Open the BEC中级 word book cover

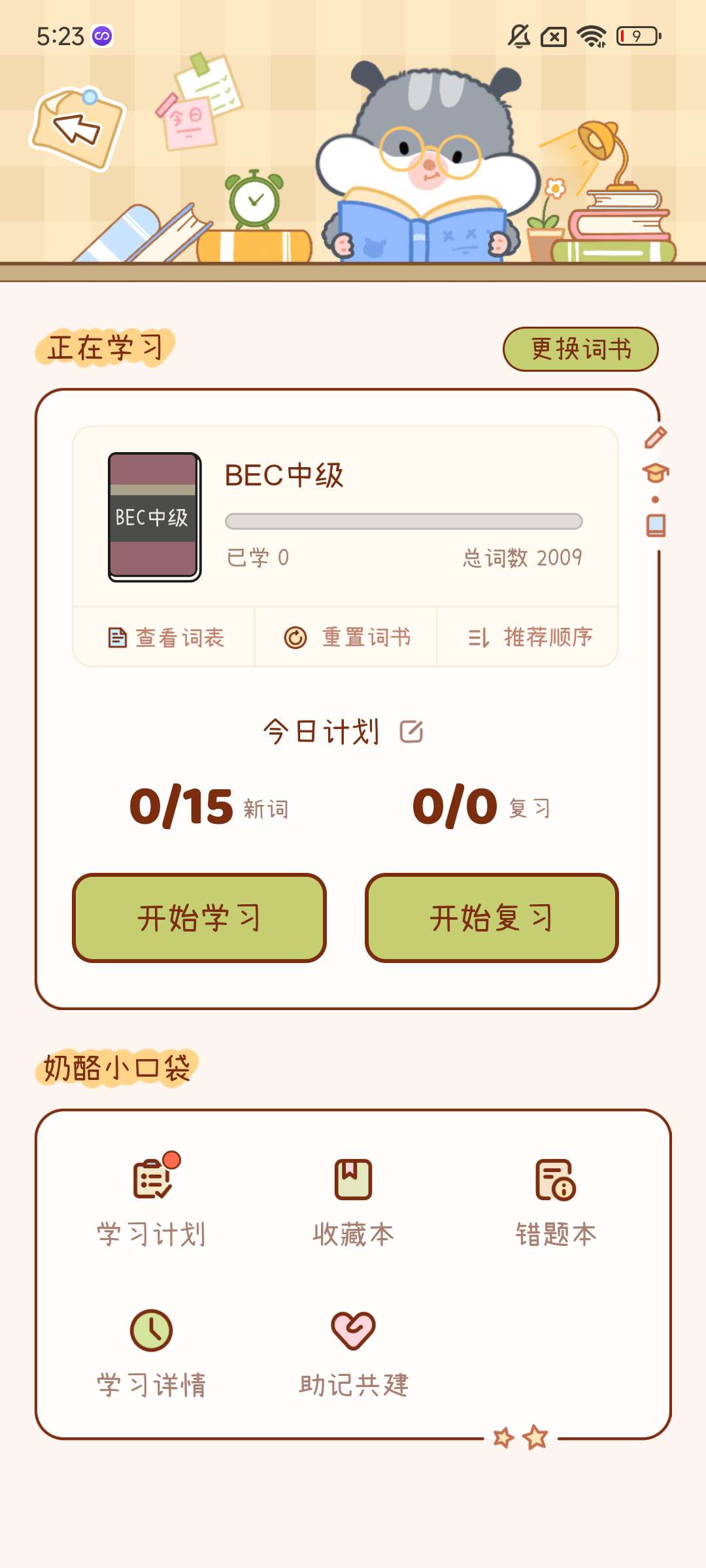pos(154,517)
